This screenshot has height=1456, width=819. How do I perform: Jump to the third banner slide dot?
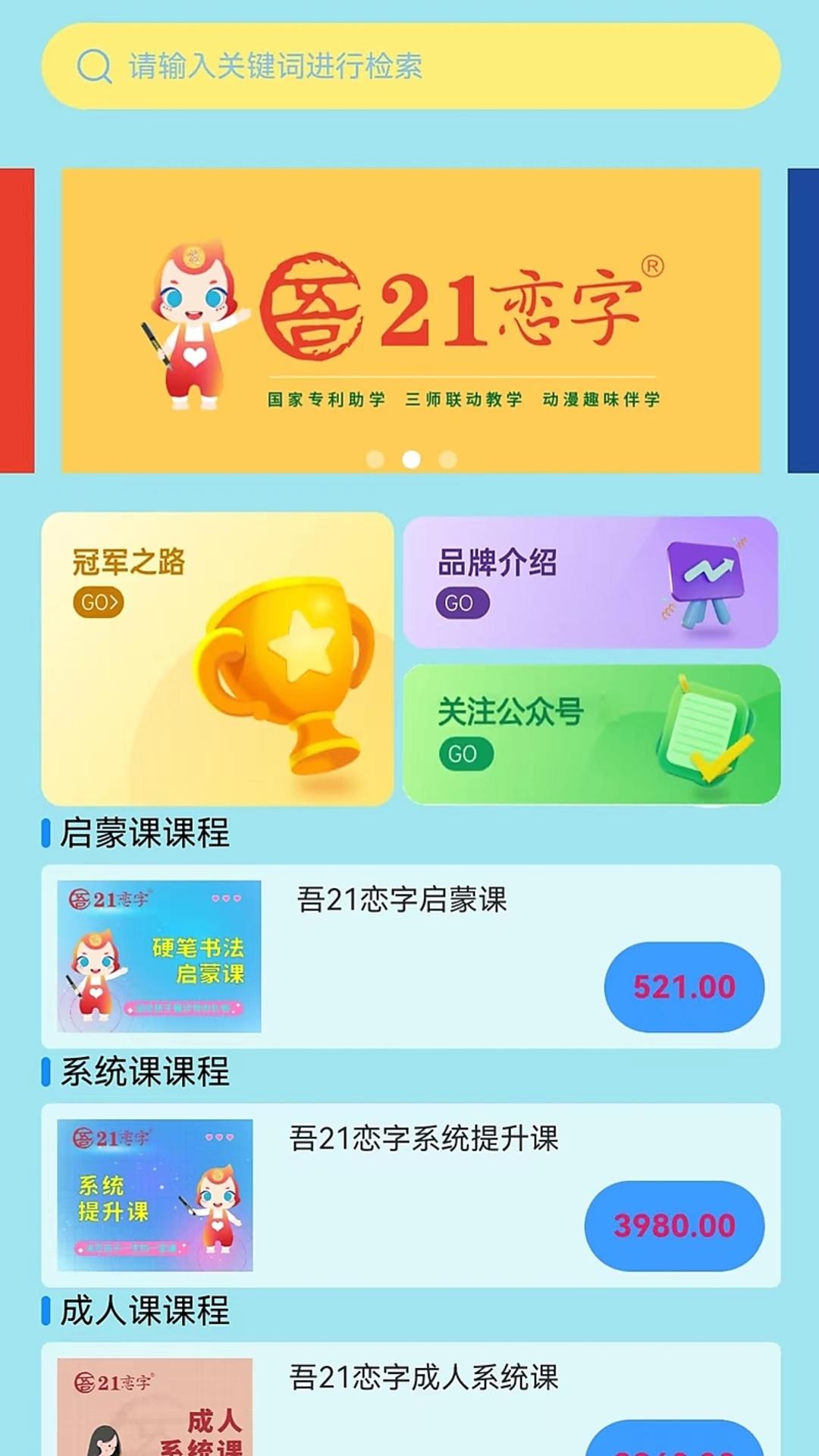pos(448,460)
